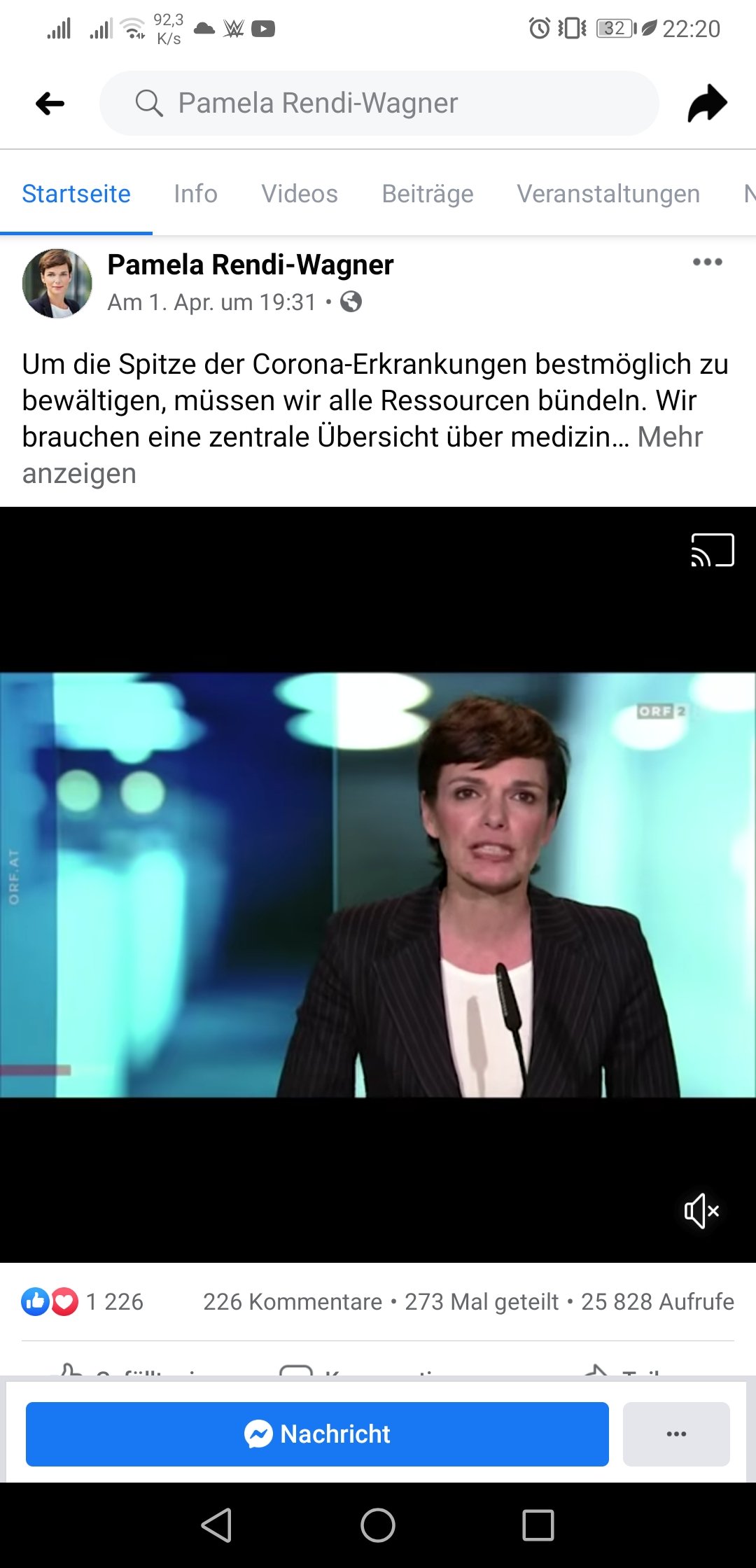This screenshot has width=756, height=1568.
Task: Switch to the Videos tab
Action: point(300,194)
